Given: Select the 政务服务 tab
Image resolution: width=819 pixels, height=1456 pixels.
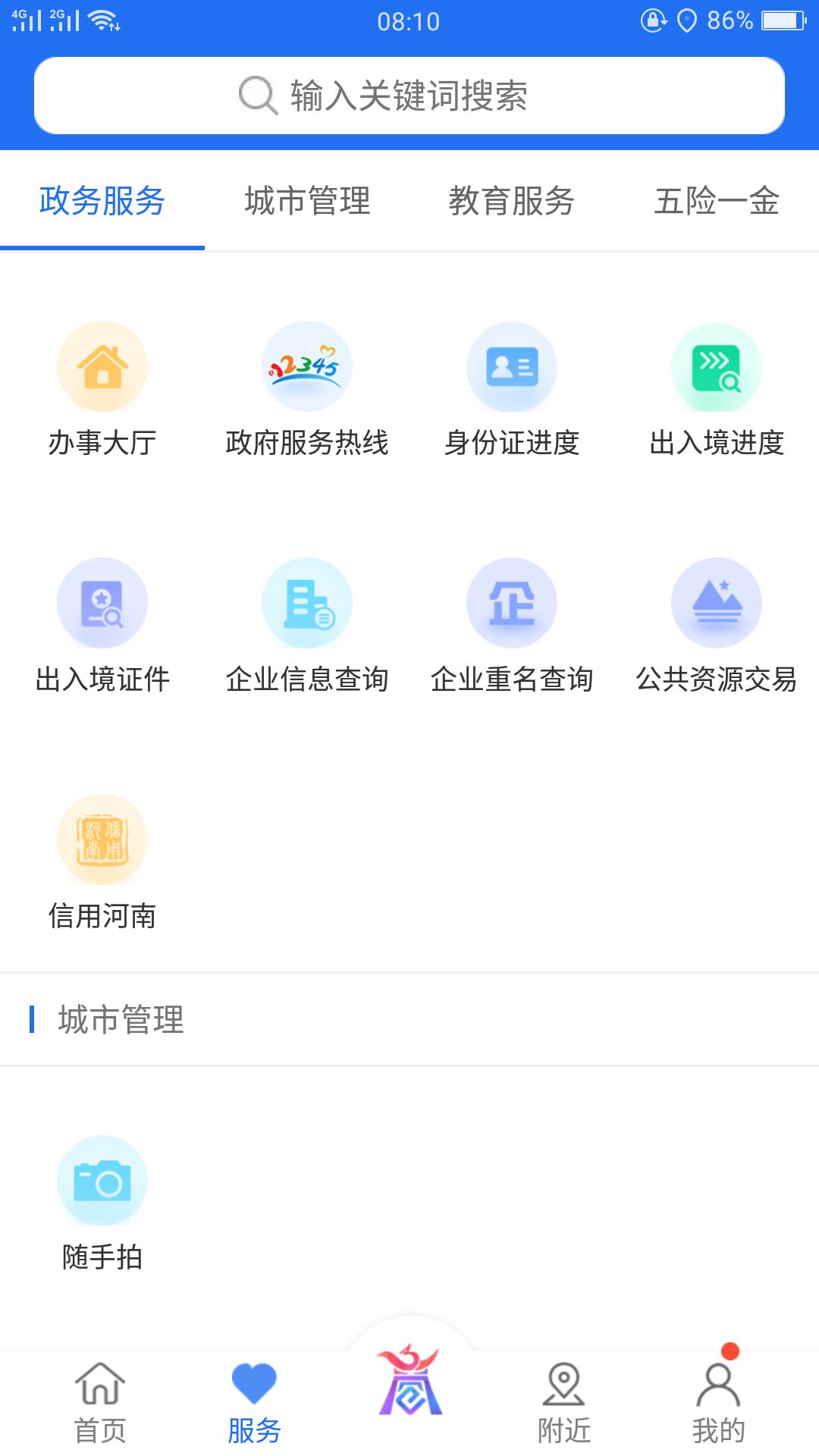Looking at the screenshot, I should tap(102, 201).
